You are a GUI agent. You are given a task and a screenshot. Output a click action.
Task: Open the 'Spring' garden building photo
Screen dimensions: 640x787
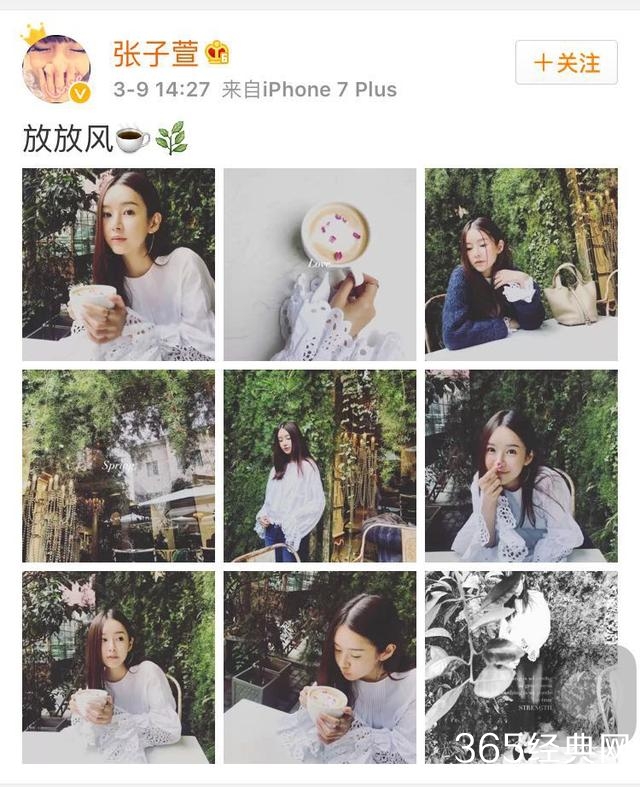coord(118,466)
